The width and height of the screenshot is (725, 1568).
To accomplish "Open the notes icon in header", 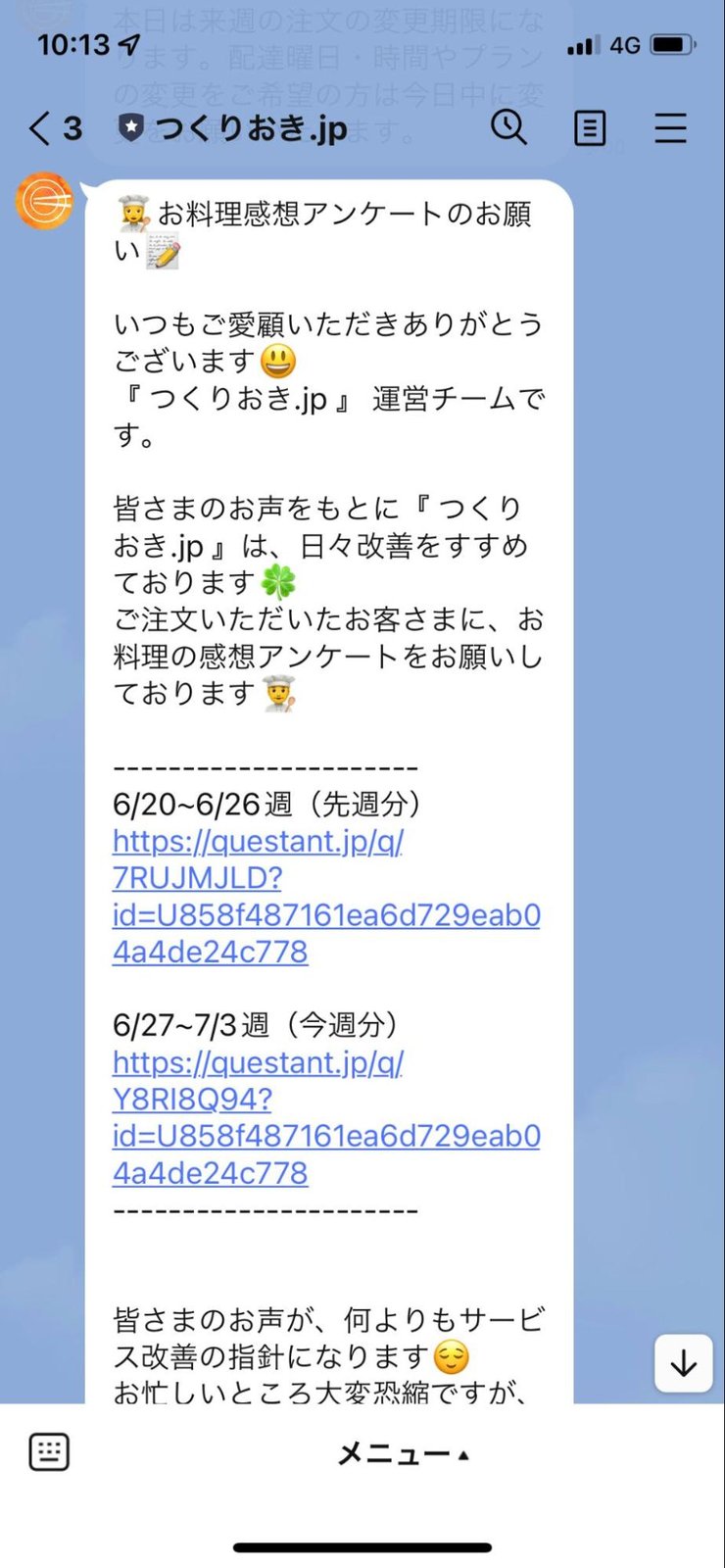I will [x=590, y=128].
